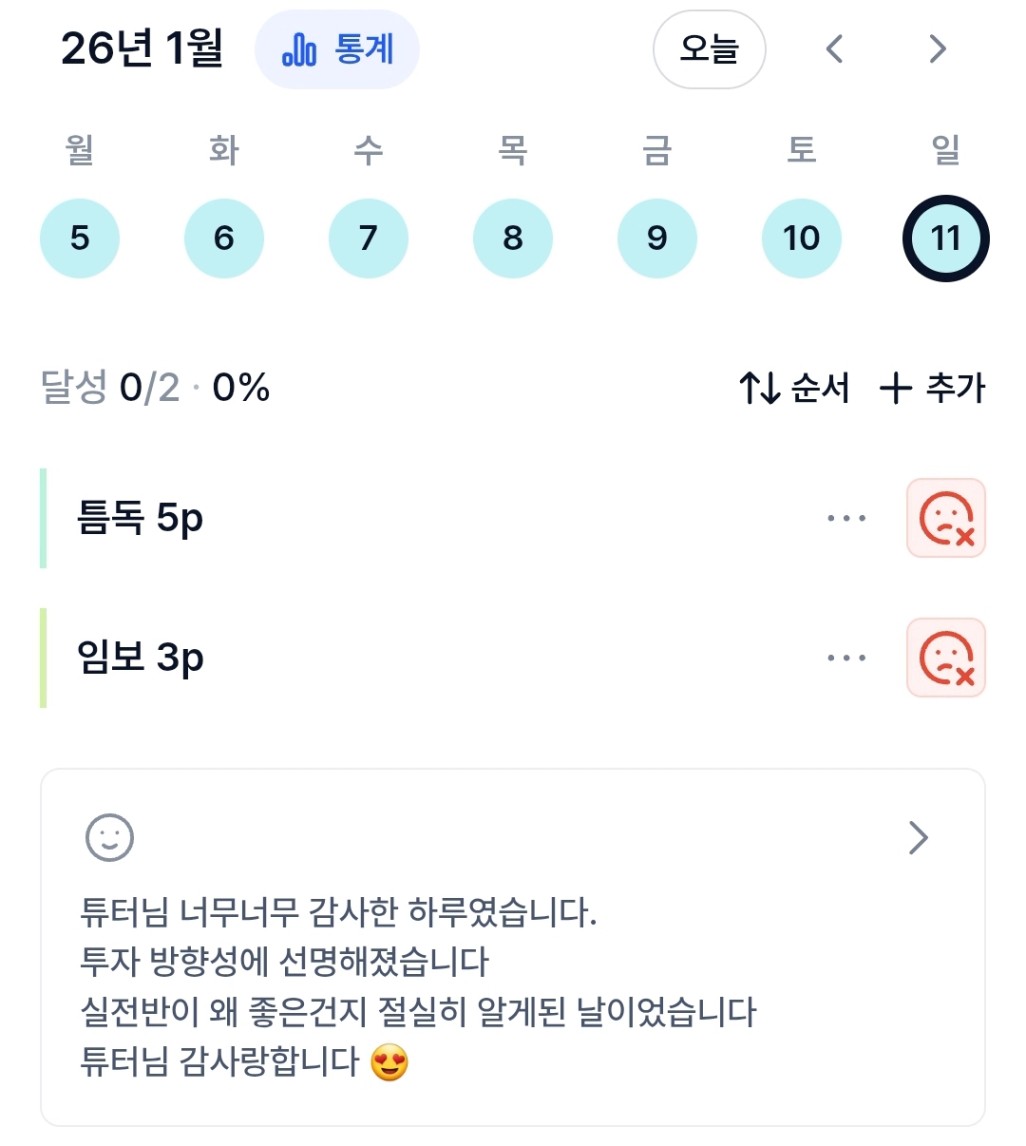Open more options for 틈독 5p

click(x=846, y=518)
